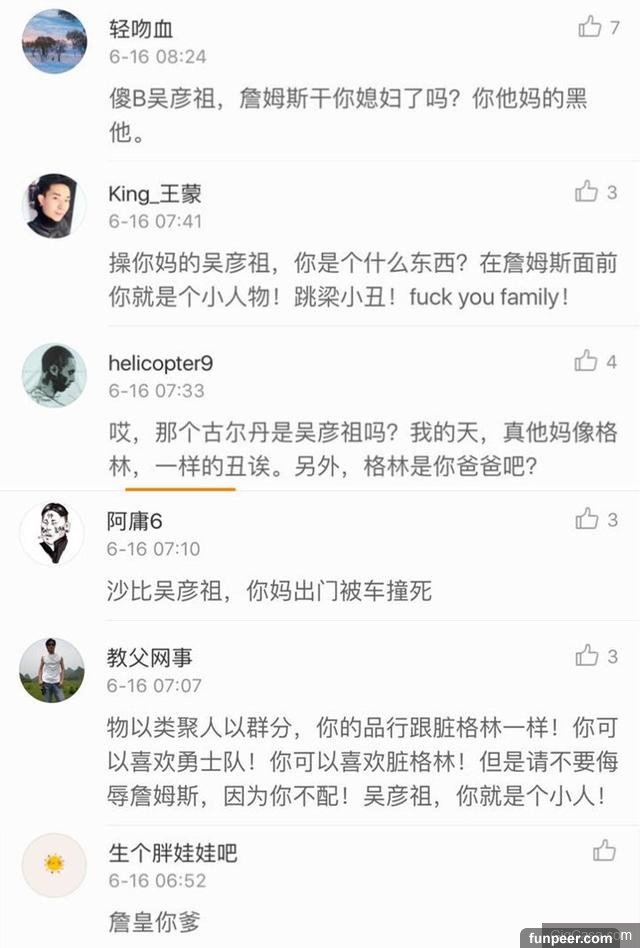Like the comment by 生个胖娃娃吧
This screenshot has height=948, width=640.
click(603, 851)
